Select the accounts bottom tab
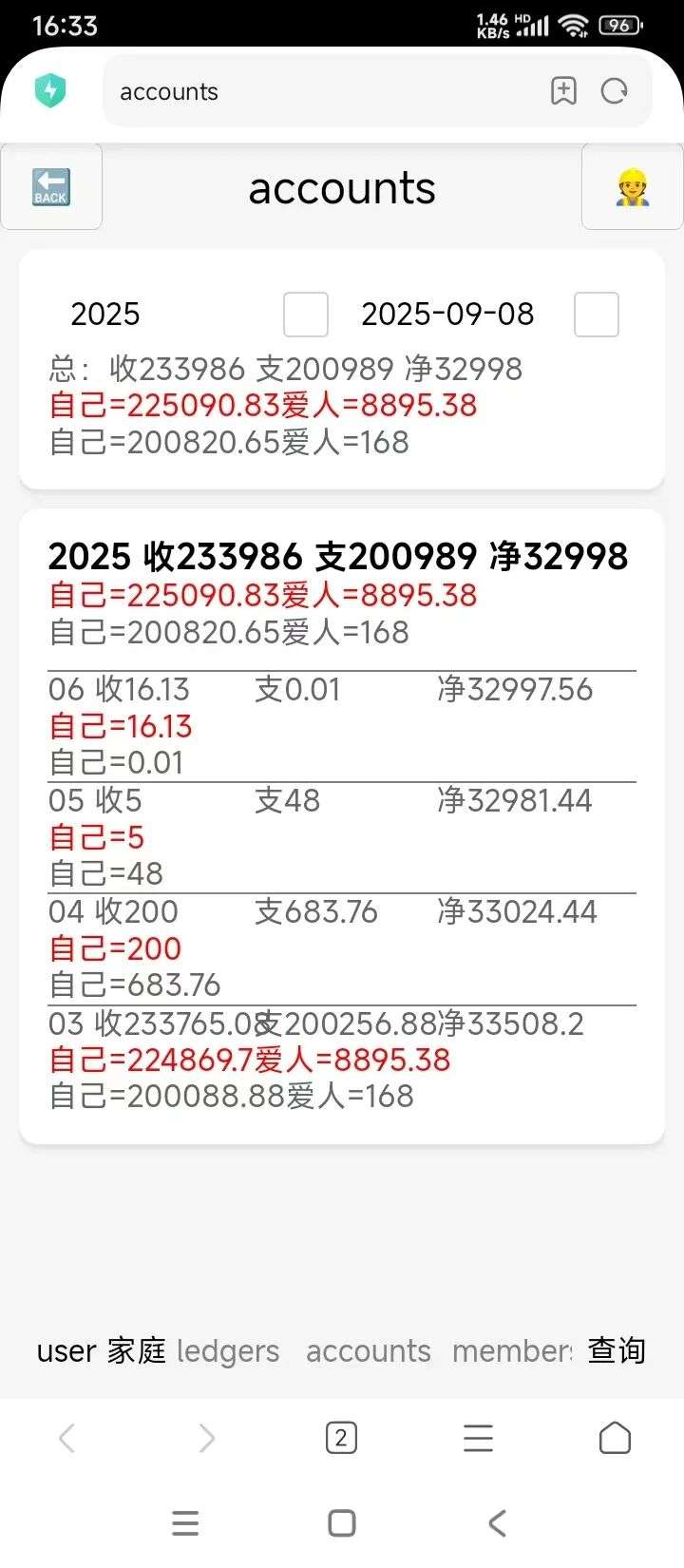Image resolution: width=684 pixels, height=1568 pixels. point(369,1350)
